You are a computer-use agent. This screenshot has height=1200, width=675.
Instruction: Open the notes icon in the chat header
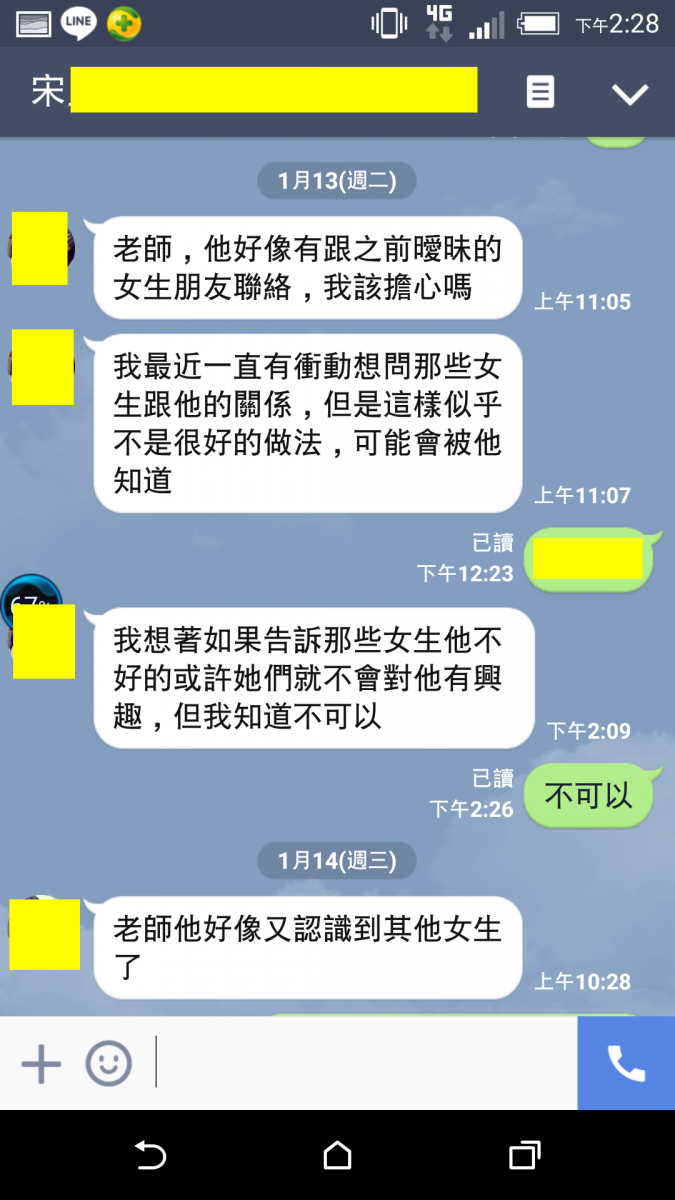[x=540, y=93]
